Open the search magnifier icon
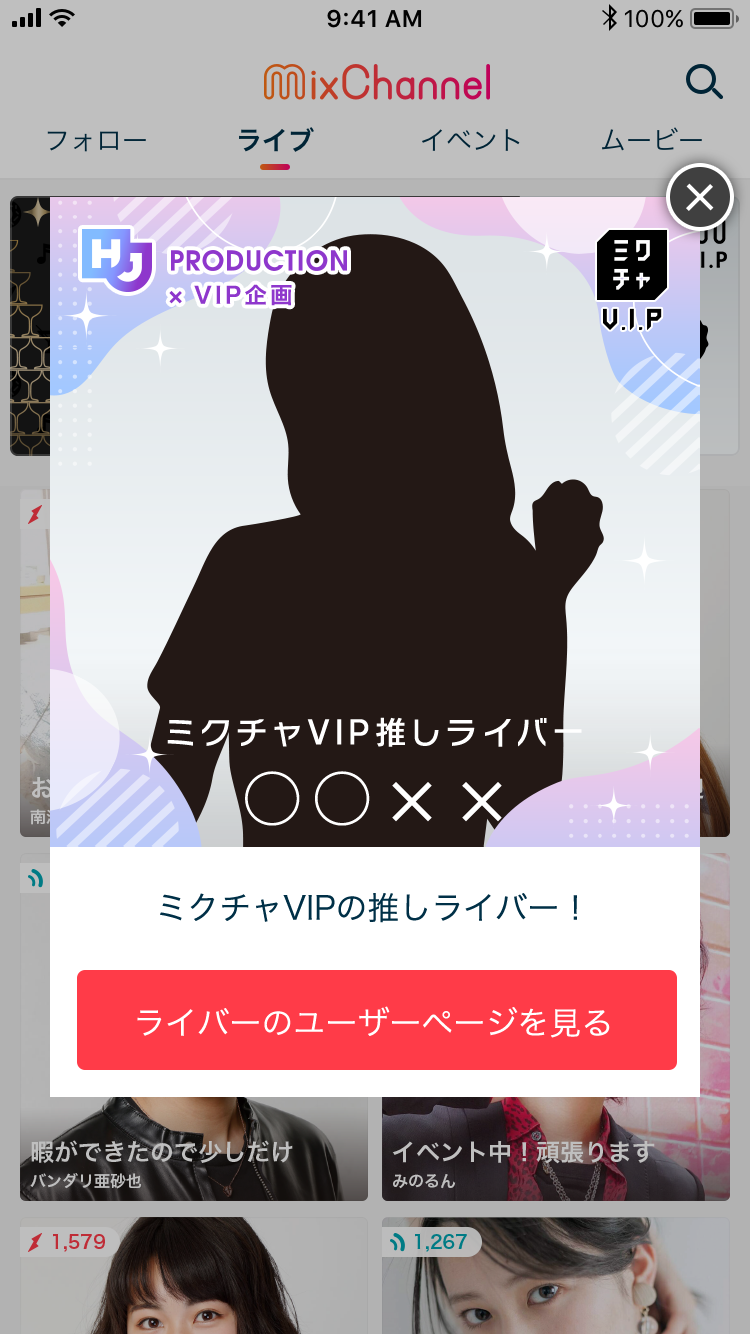 704,83
